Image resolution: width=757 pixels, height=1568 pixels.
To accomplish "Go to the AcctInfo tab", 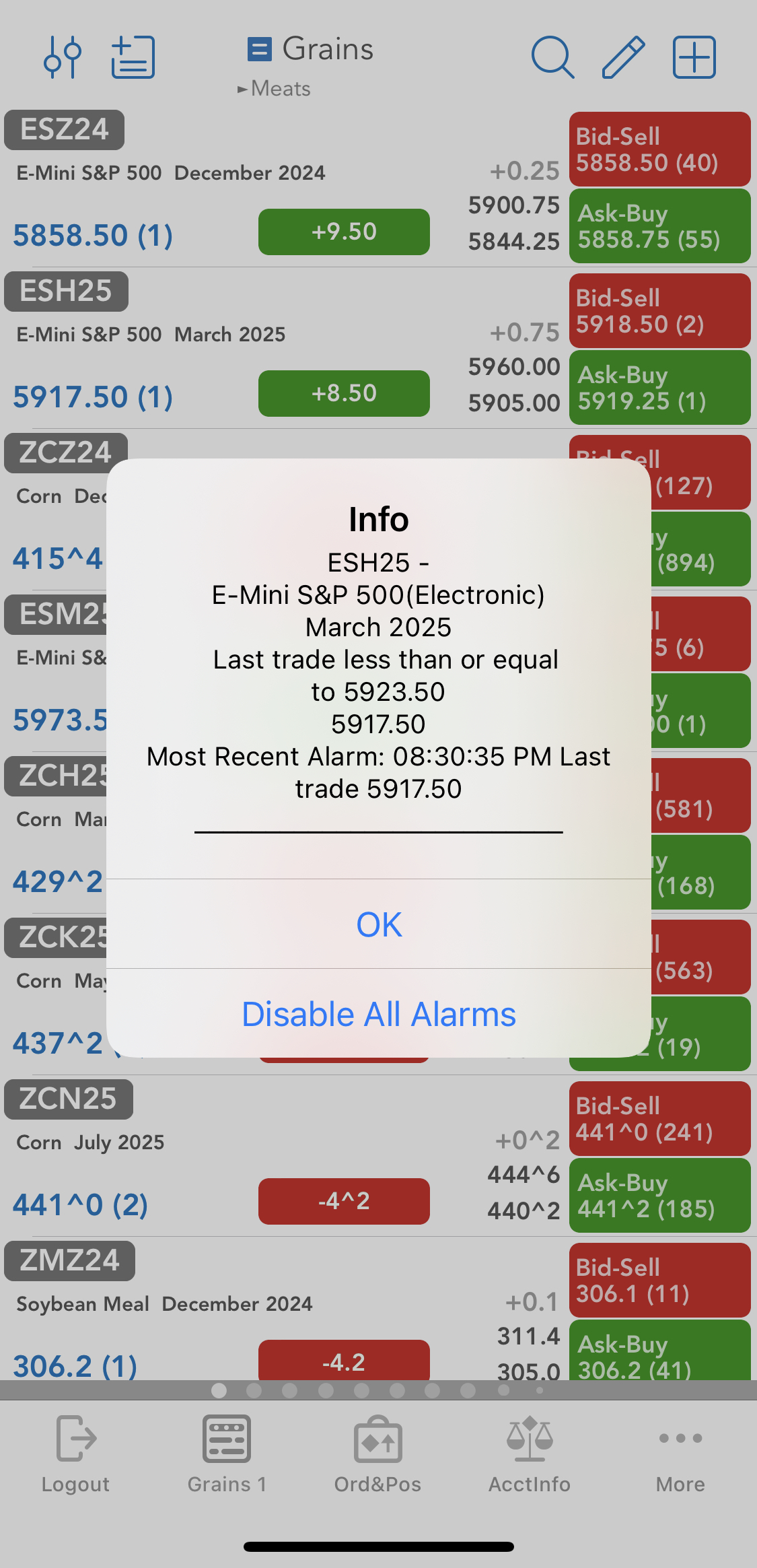I will click(x=530, y=1454).
